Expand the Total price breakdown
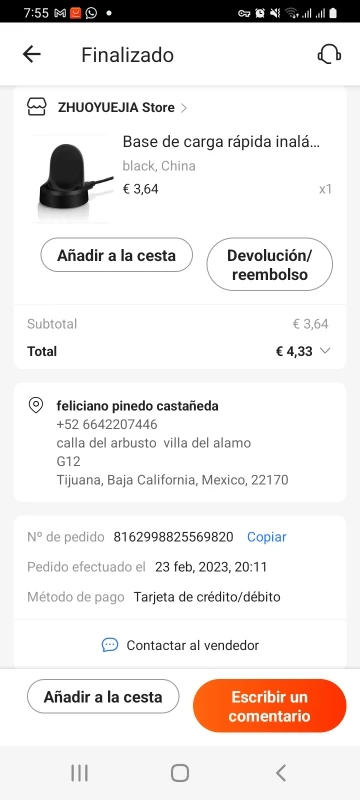This screenshot has height=800, width=360. coord(326,351)
